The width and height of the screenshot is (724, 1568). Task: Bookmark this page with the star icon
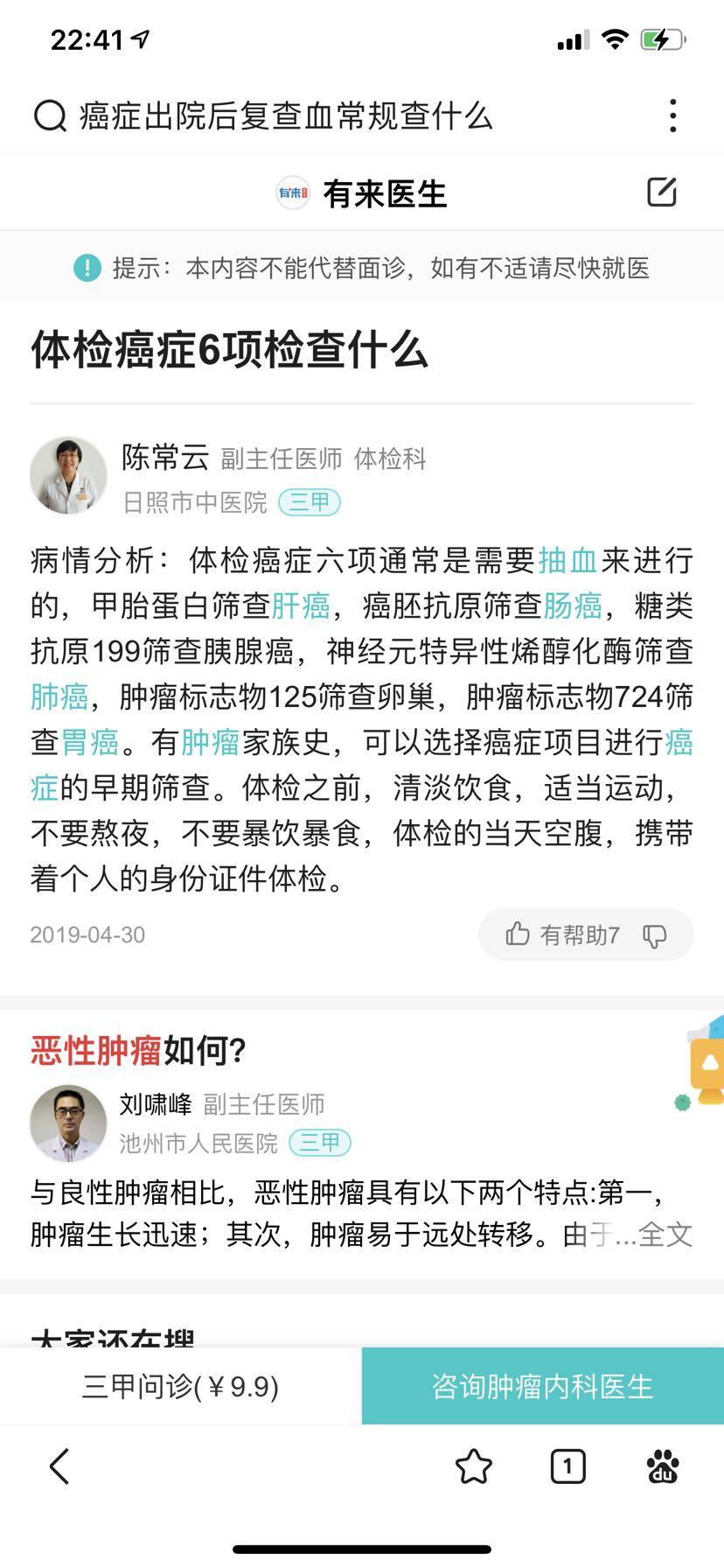click(473, 1467)
